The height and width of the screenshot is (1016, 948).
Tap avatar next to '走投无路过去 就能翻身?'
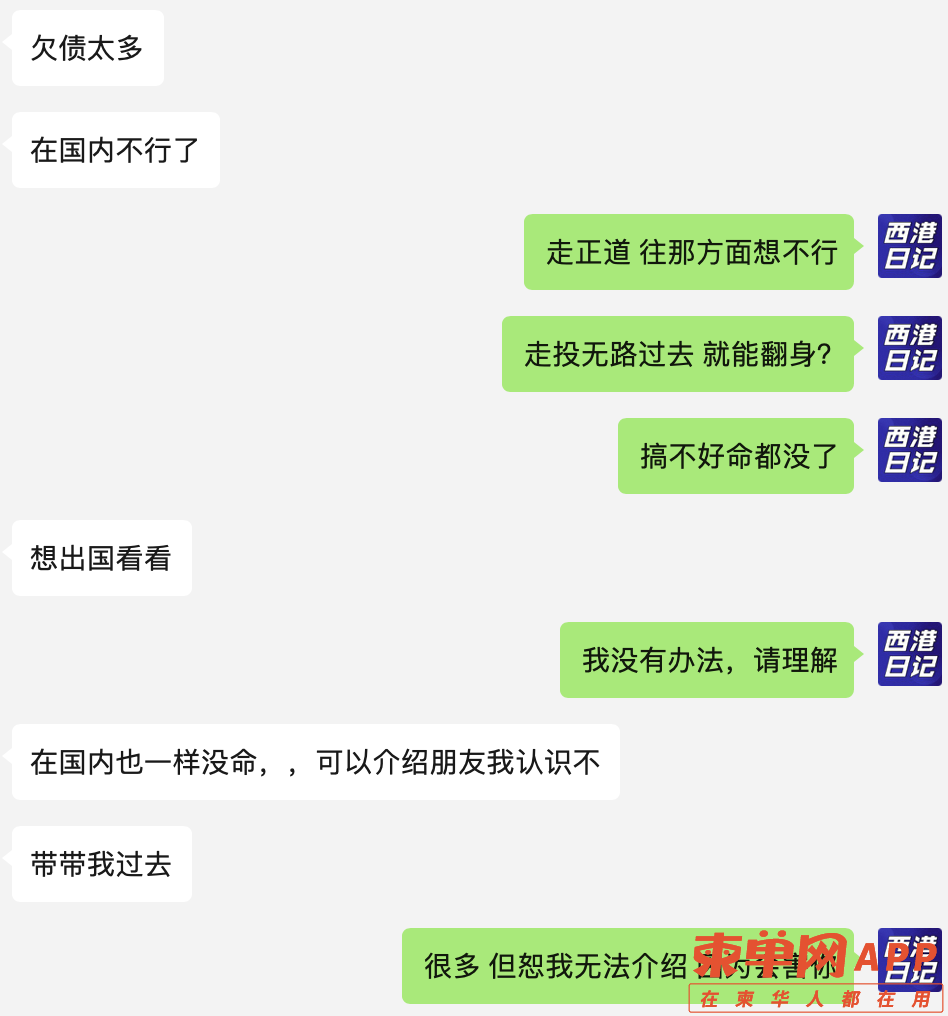coord(909,348)
